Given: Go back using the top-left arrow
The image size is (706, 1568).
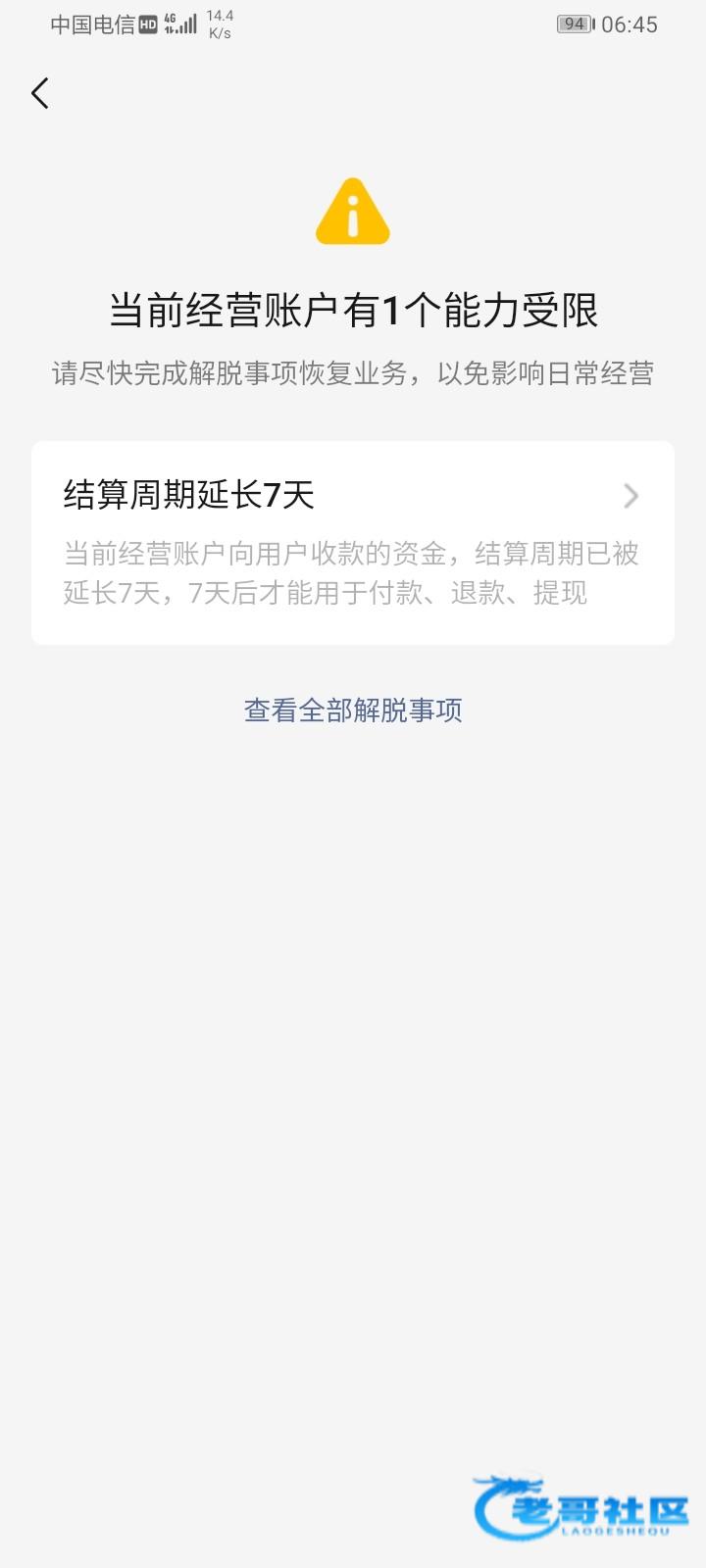Looking at the screenshot, I should pos(40,93).
